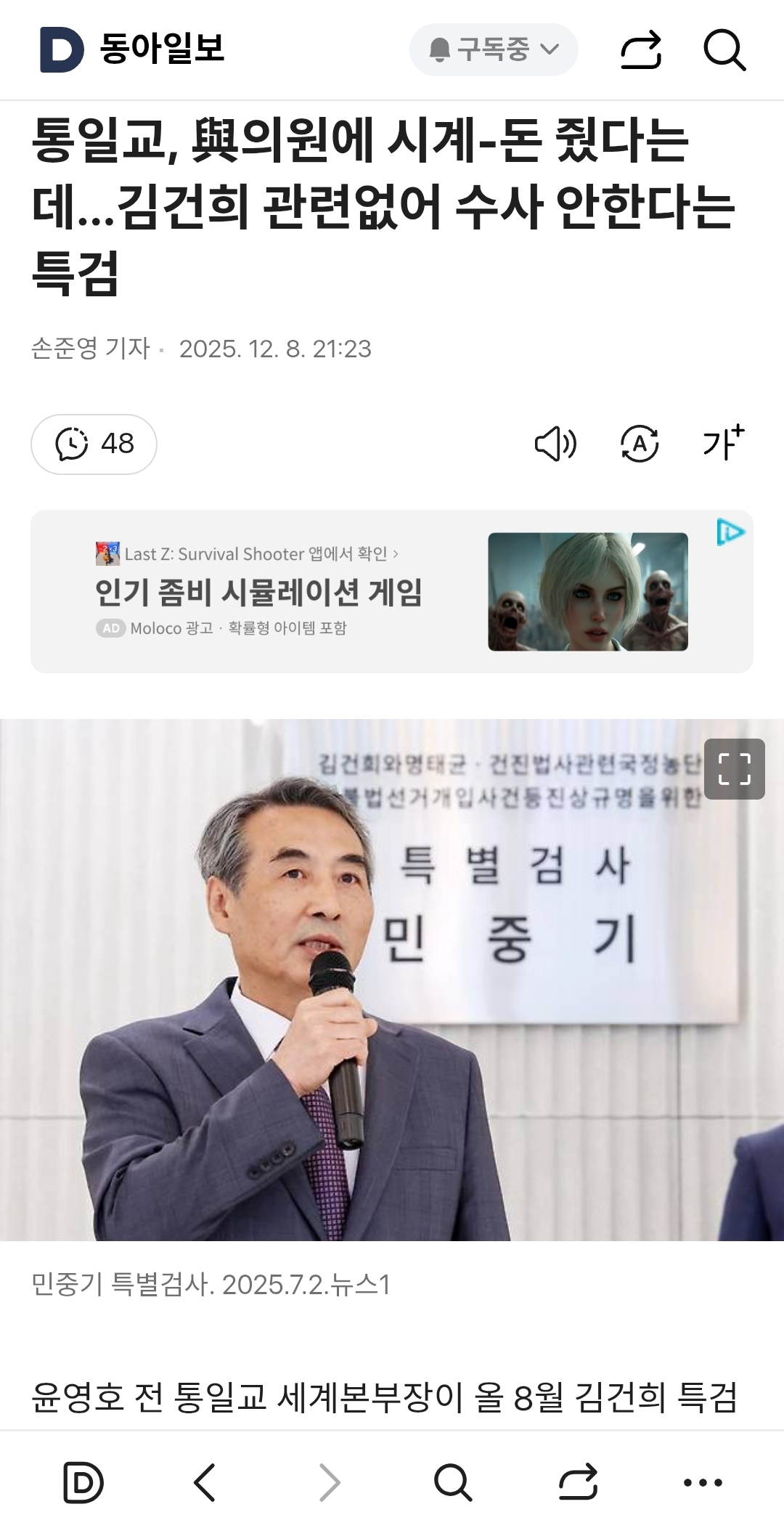Tap the D home button in the bottom bar
The width and height of the screenshot is (784, 1536).
click(x=83, y=1482)
